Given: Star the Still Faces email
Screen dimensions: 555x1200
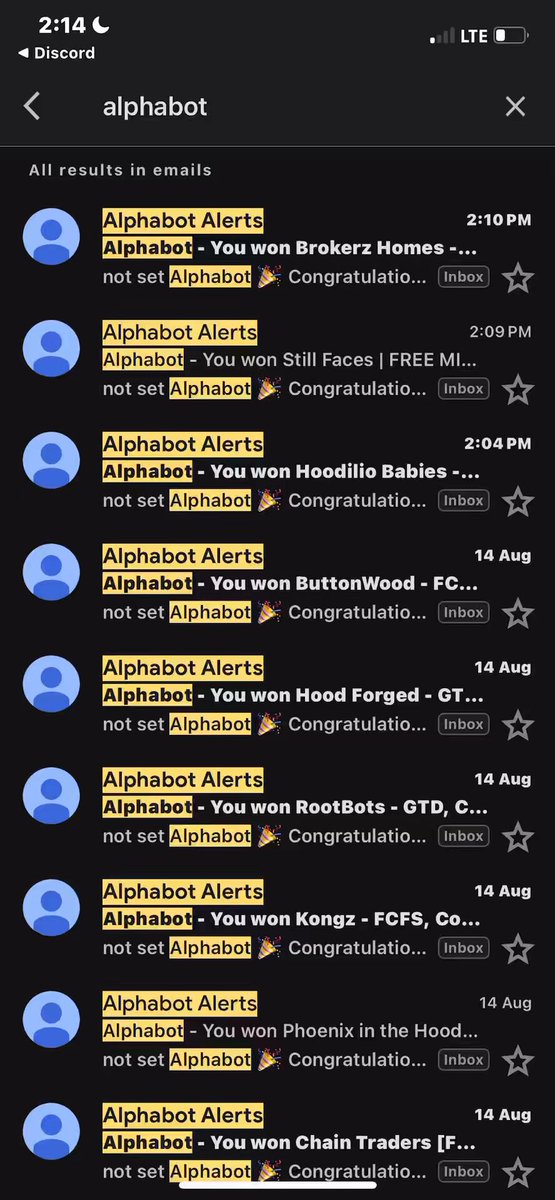Looking at the screenshot, I should [x=517, y=390].
